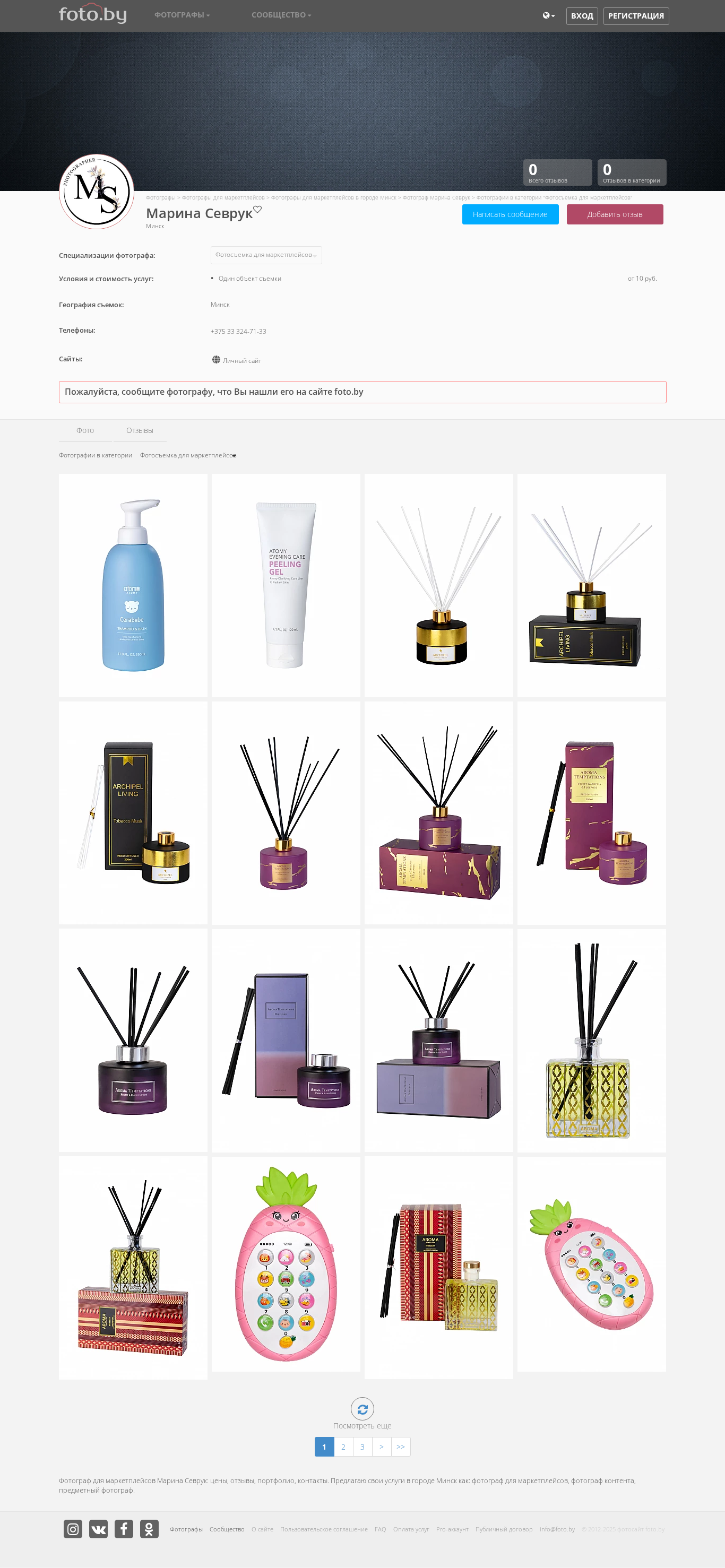Open the pink pineapple toy phone upright photo

tap(286, 1263)
